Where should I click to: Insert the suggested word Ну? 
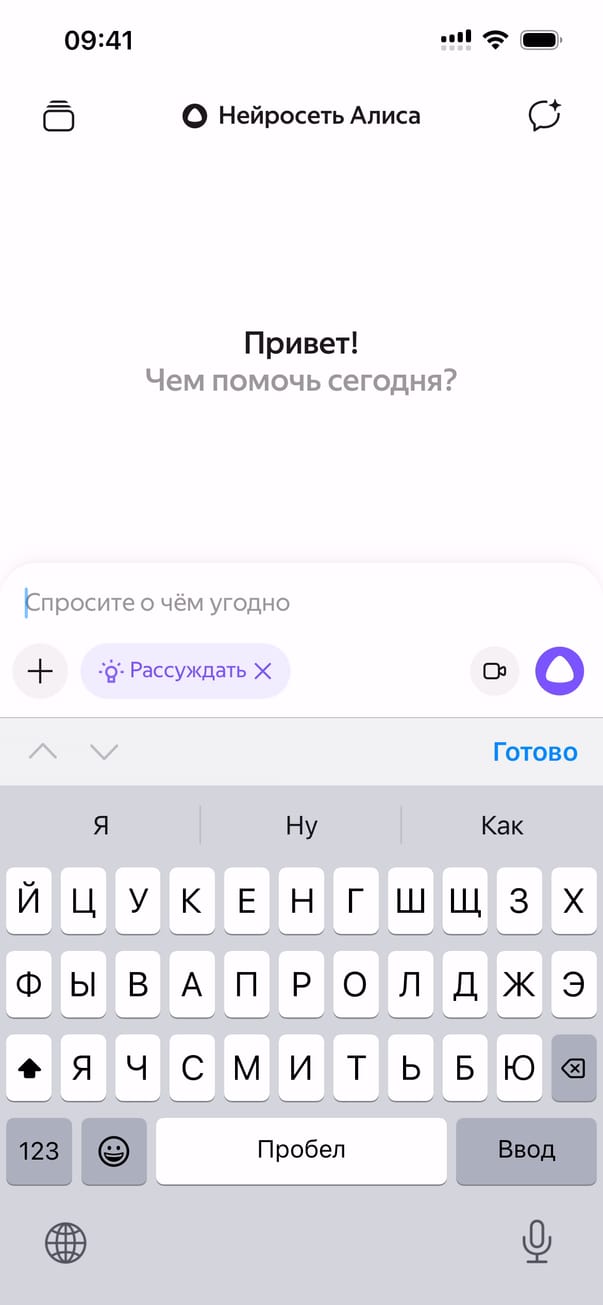point(301,826)
